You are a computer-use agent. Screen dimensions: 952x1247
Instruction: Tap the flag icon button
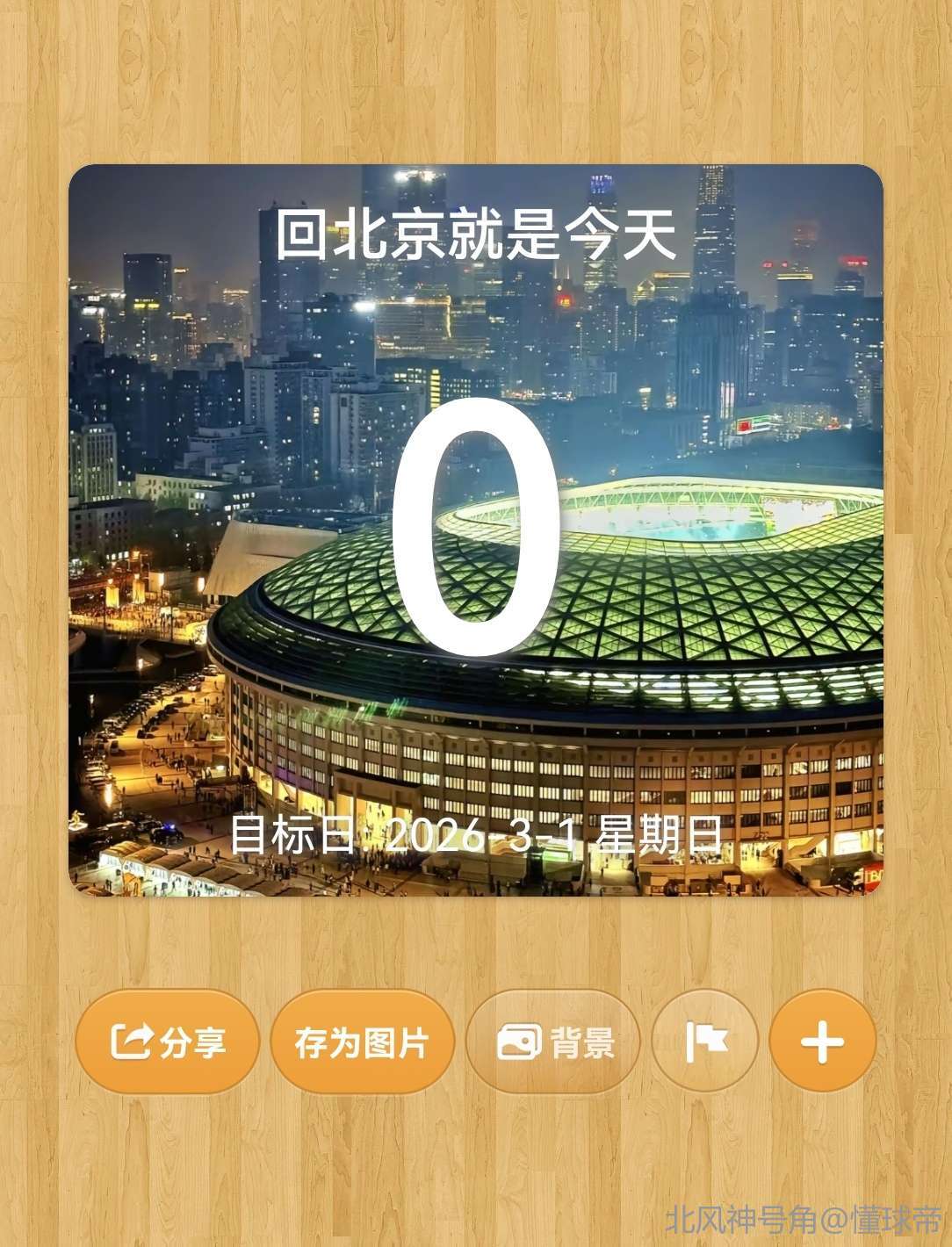[x=704, y=1042]
